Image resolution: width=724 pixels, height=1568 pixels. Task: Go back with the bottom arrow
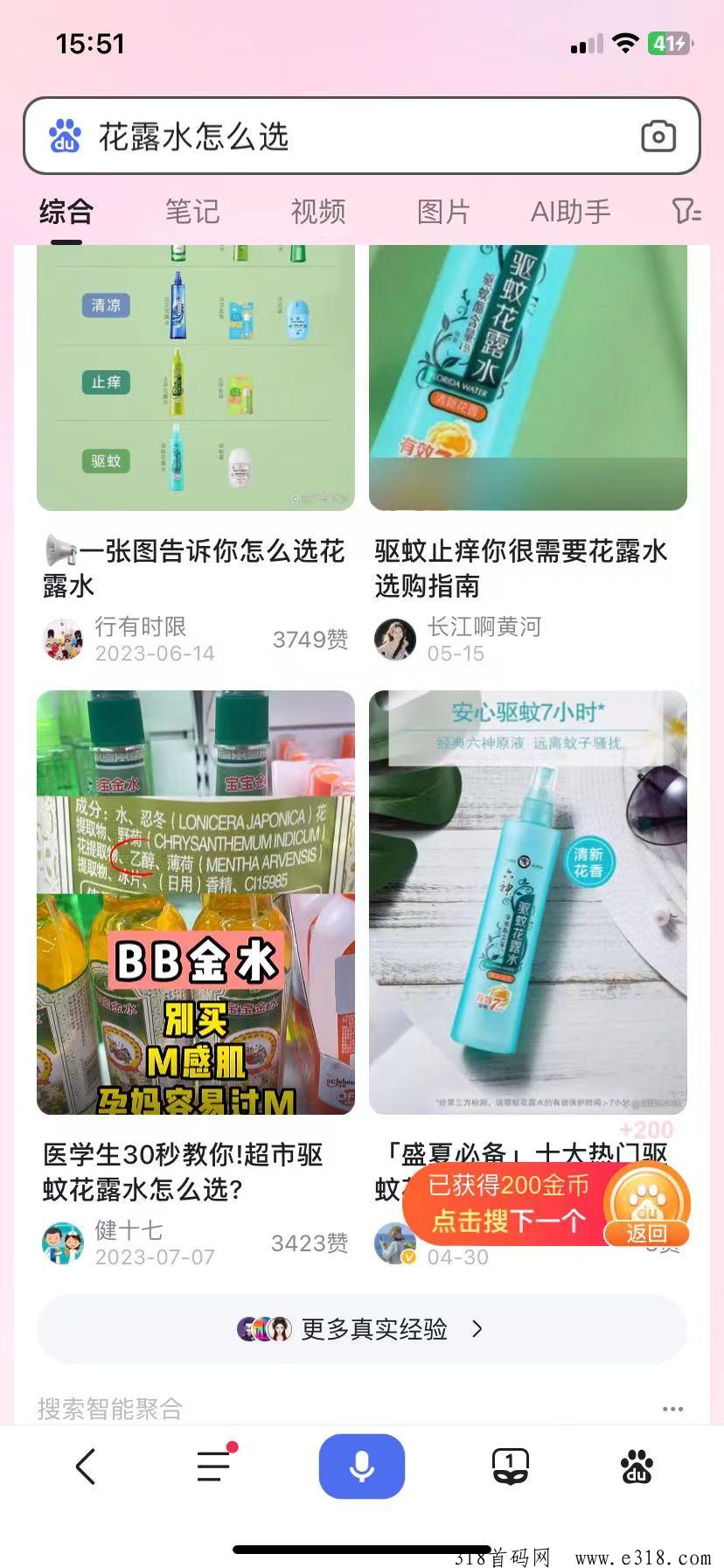pyautogui.click(x=85, y=1466)
